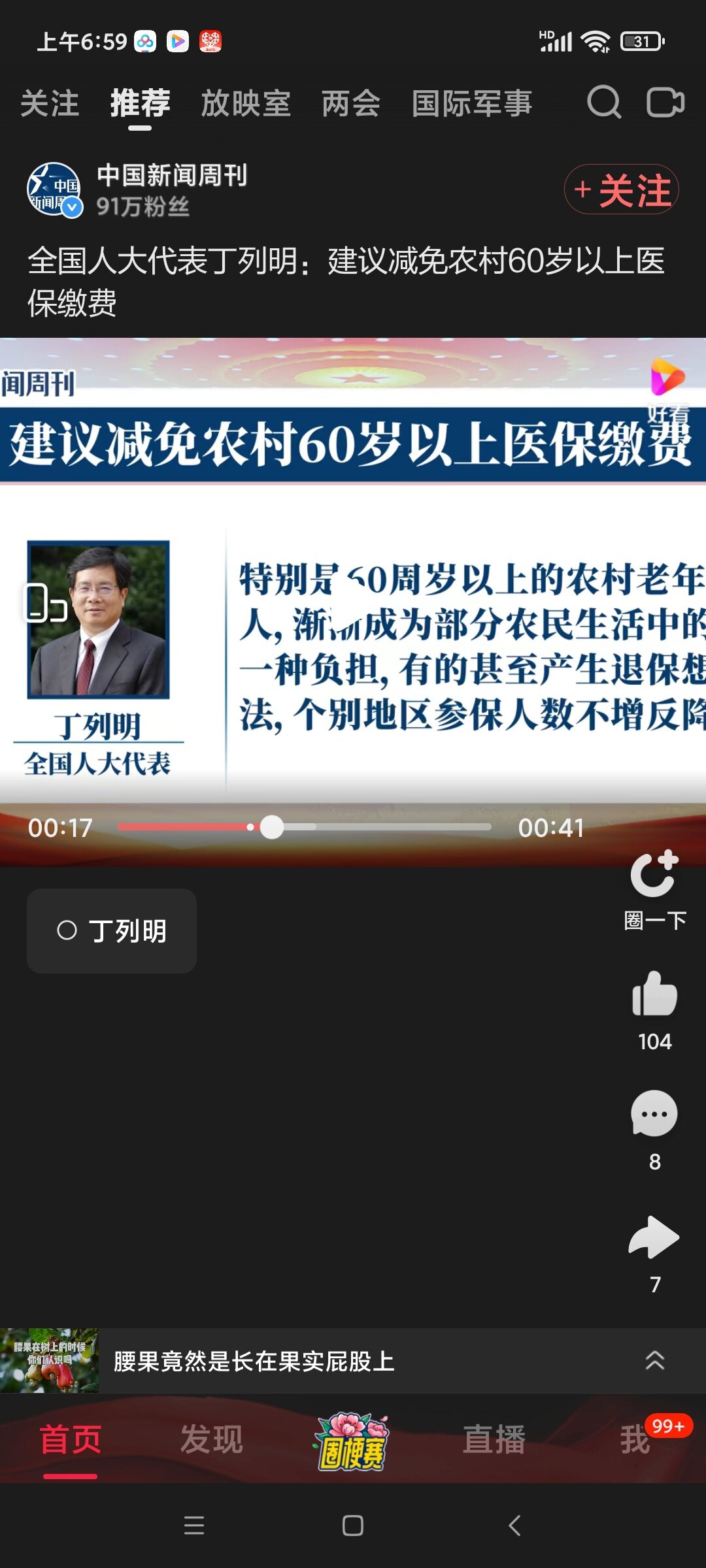Open the 丁列明 search chip
This screenshot has width=706, height=1568.
[112, 931]
